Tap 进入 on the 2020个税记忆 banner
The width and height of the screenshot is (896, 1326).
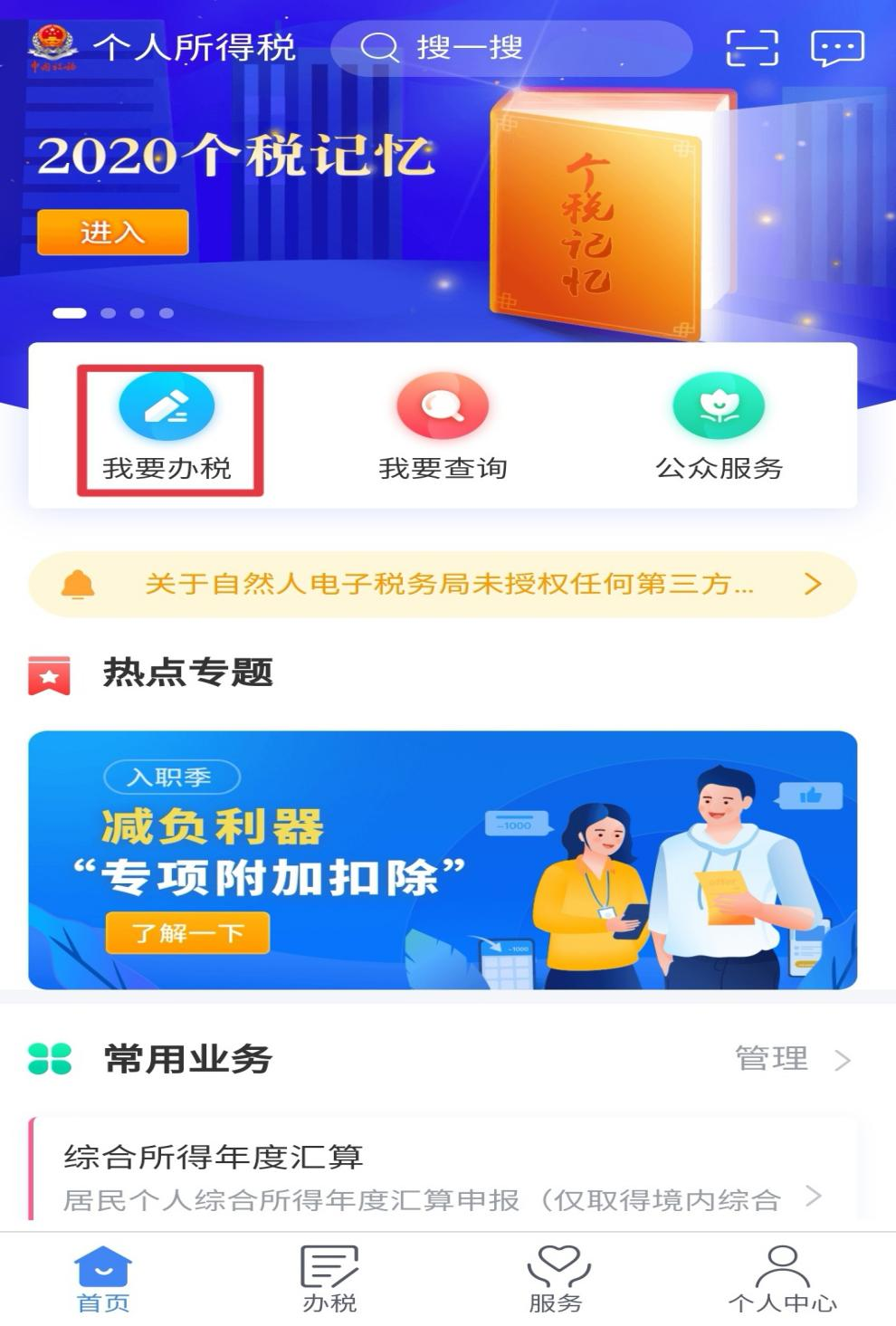tap(112, 233)
